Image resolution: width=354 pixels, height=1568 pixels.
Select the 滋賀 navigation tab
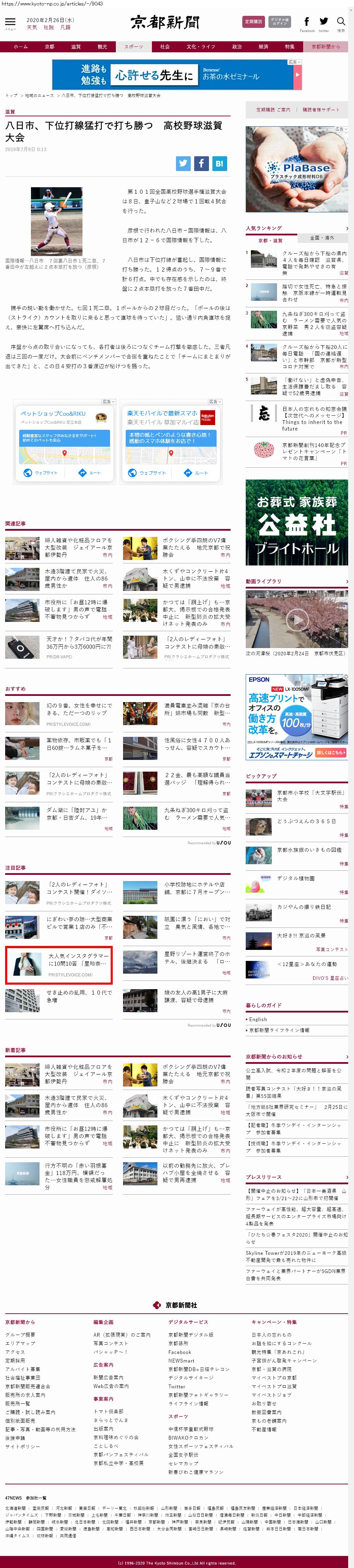click(76, 46)
